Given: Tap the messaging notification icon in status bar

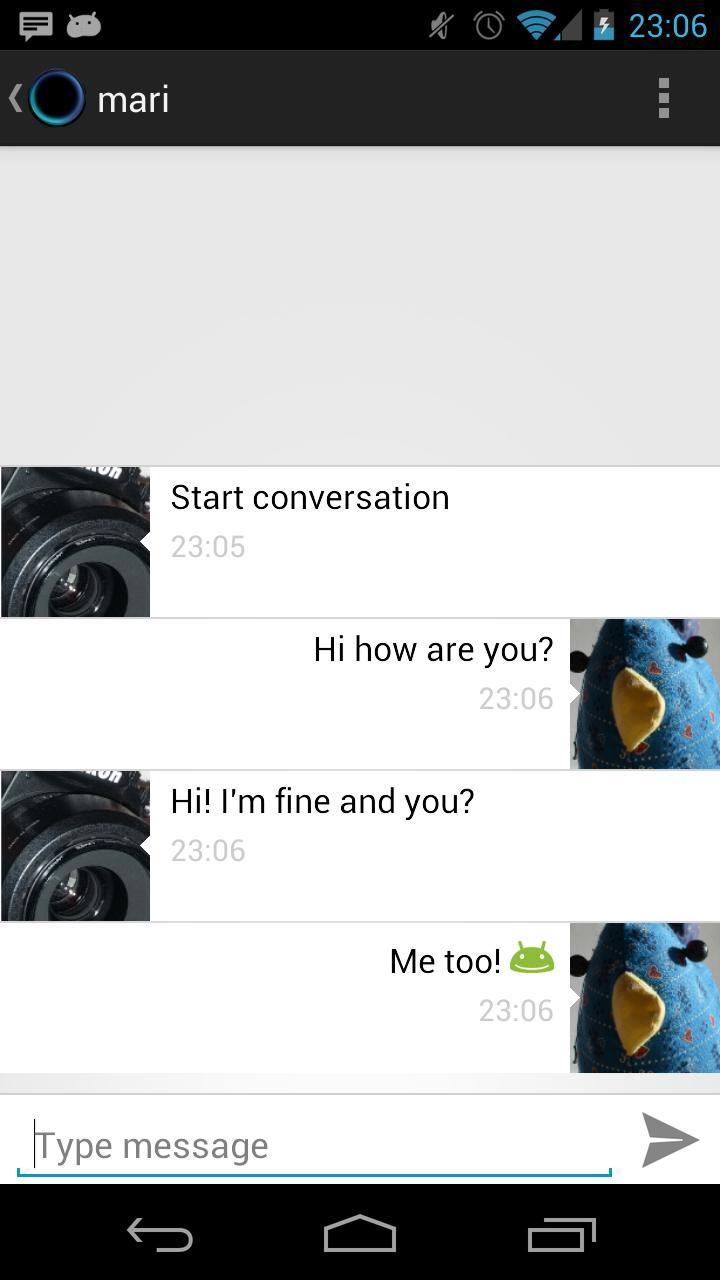Looking at the screenshot, I should 33,24.
